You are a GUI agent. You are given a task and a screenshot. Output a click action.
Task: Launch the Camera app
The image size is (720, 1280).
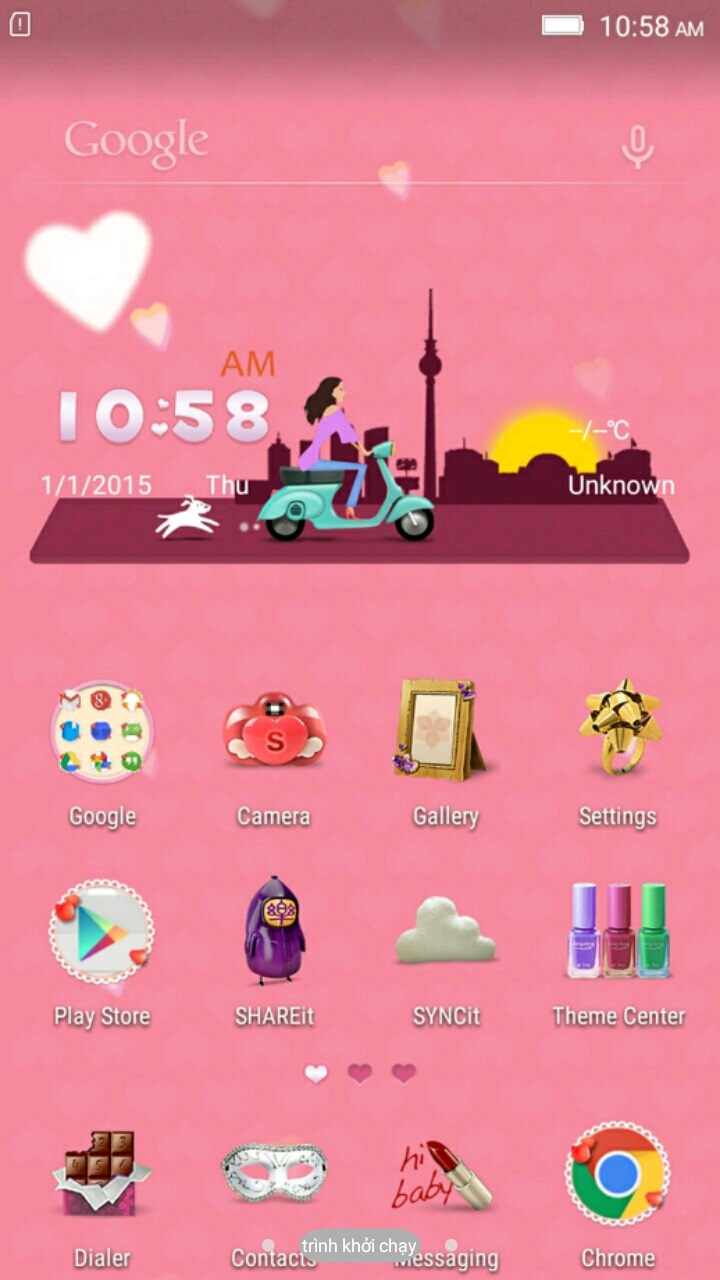[274, 733]
